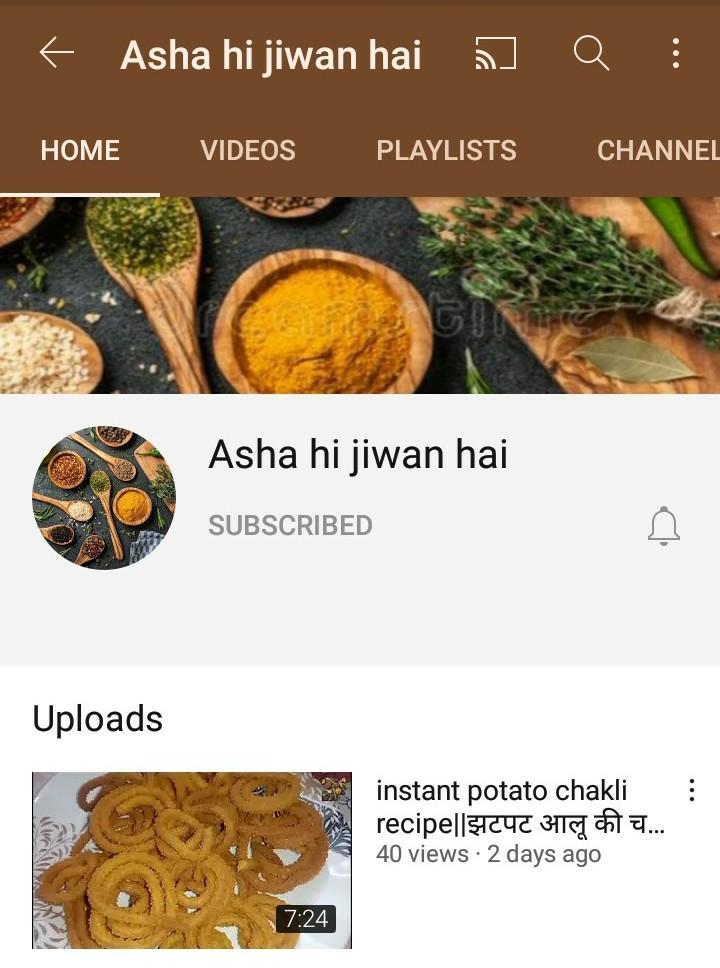Select the Home tab
Image resolution: width=720 pixels, height=968 pixels.
pos(80,150)
